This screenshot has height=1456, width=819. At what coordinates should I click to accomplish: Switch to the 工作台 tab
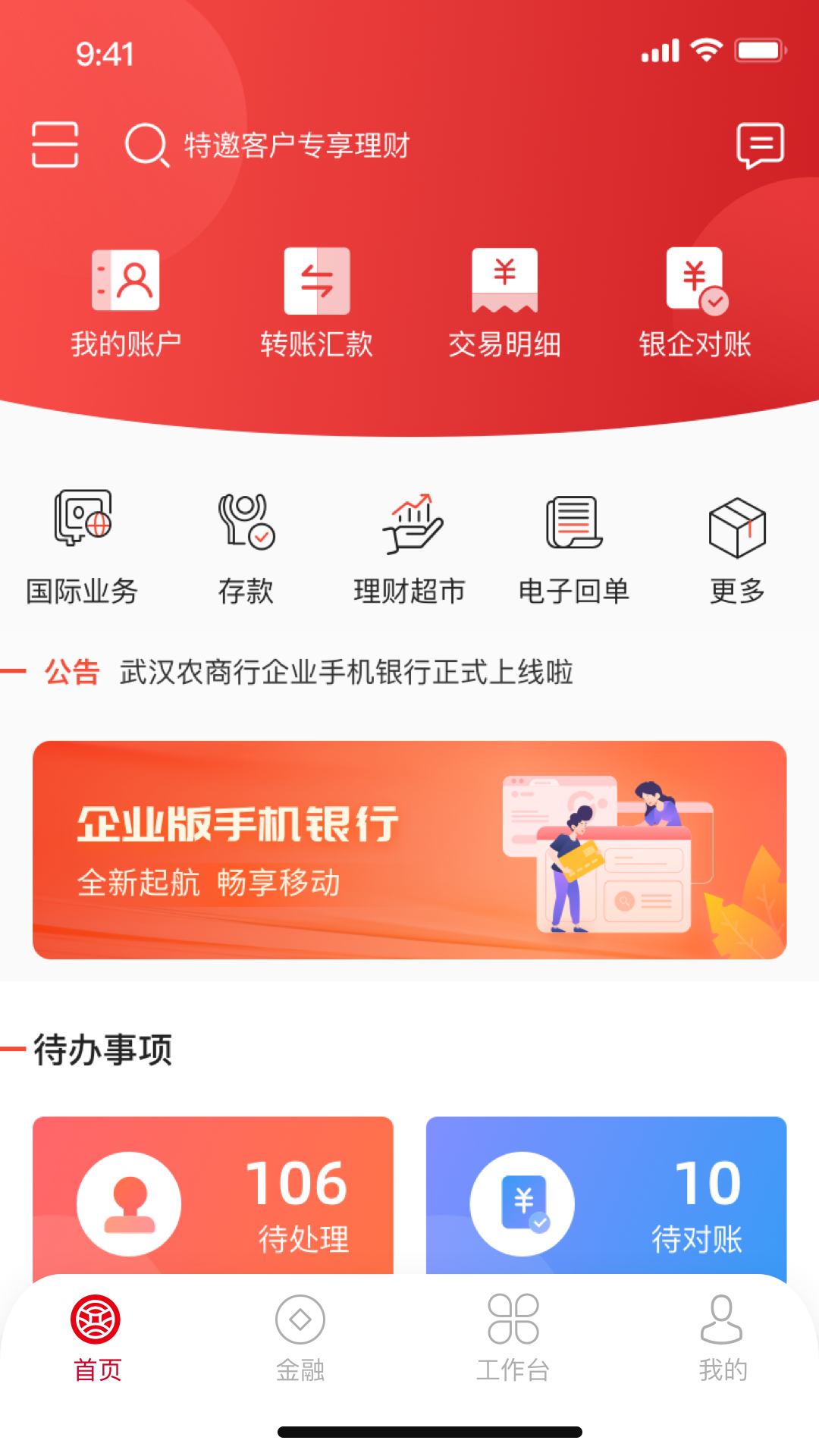513,1338
